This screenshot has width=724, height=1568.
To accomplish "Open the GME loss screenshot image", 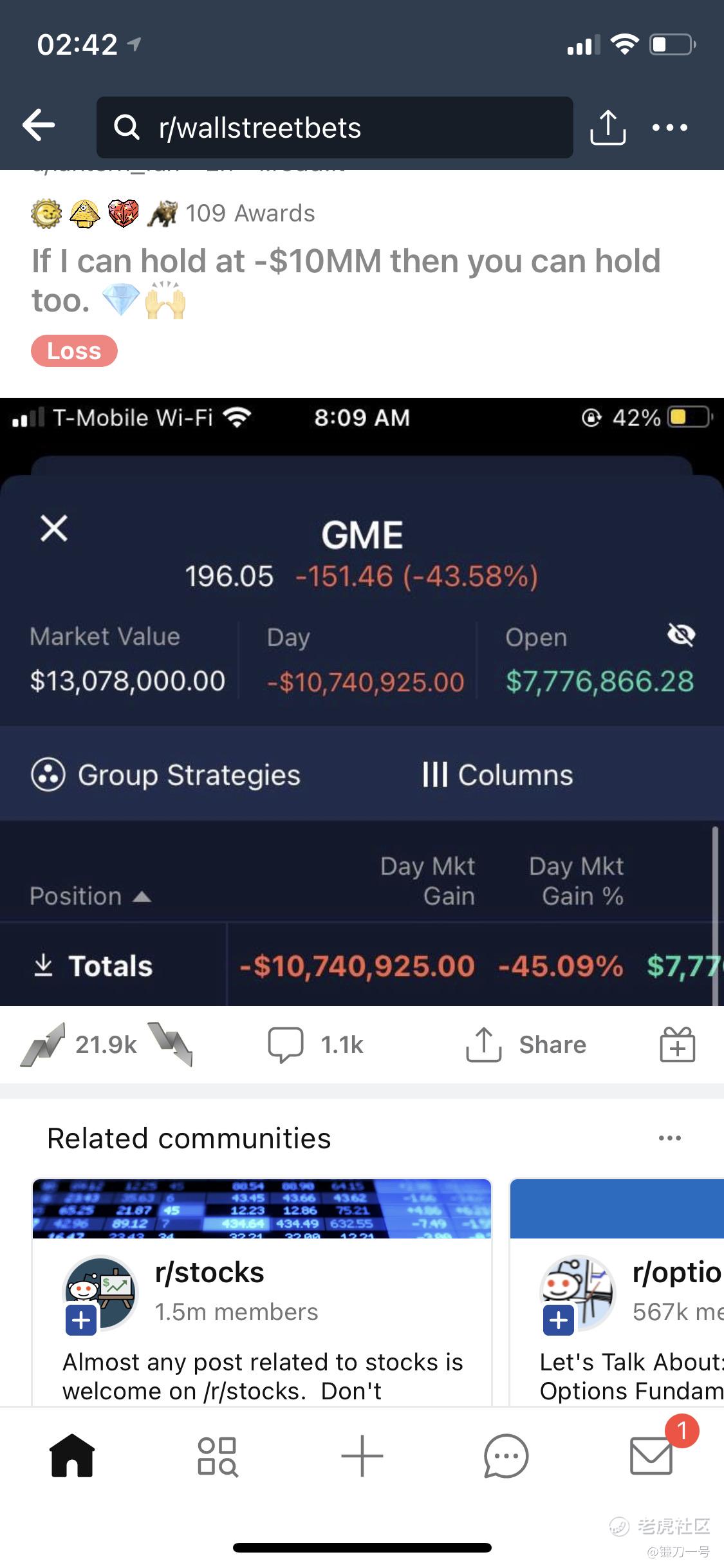I will tap(362, 702).
